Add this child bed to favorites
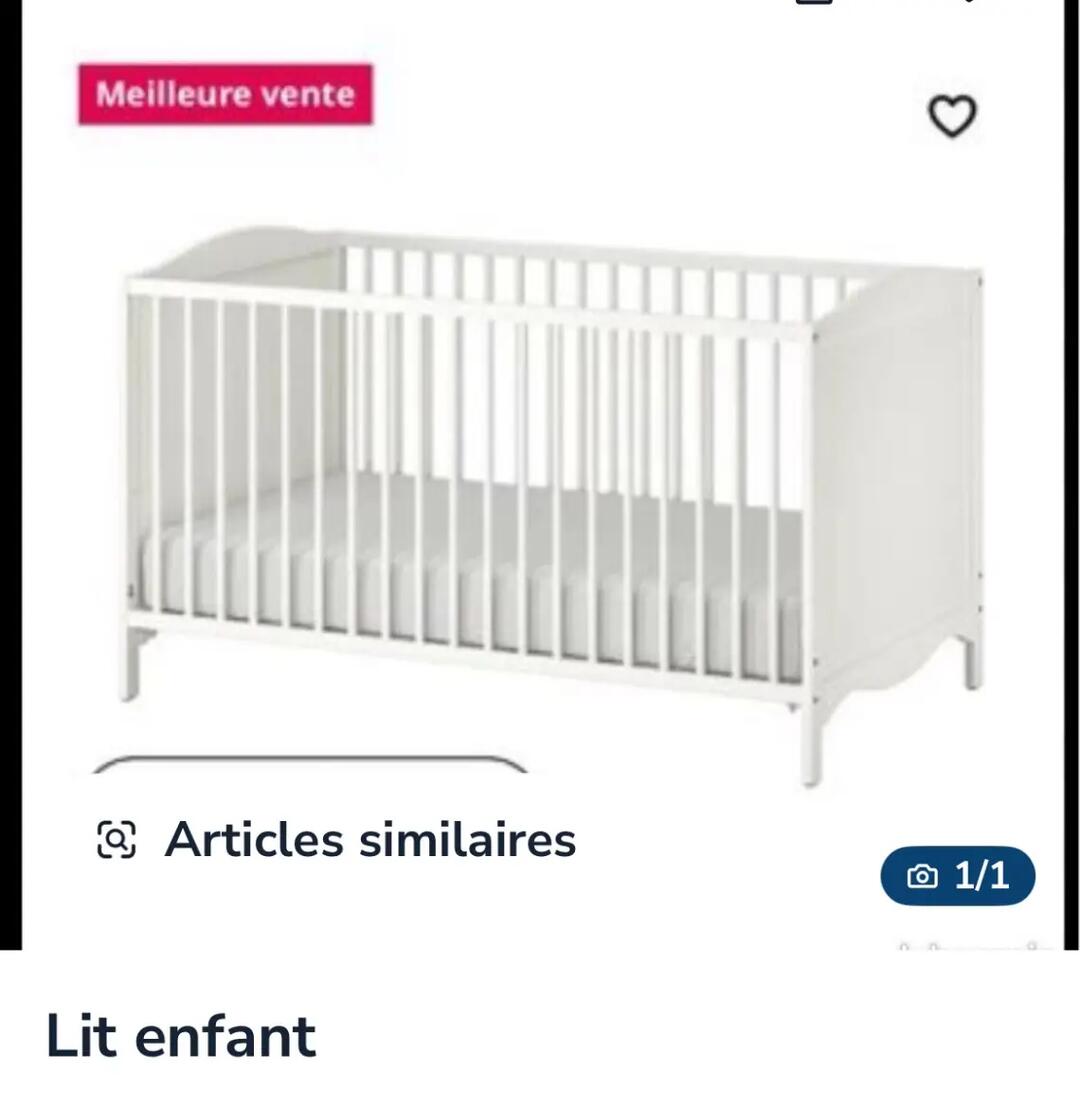Image resolution: width=1080 pixels, height=1108 pixels. [952, 116]
